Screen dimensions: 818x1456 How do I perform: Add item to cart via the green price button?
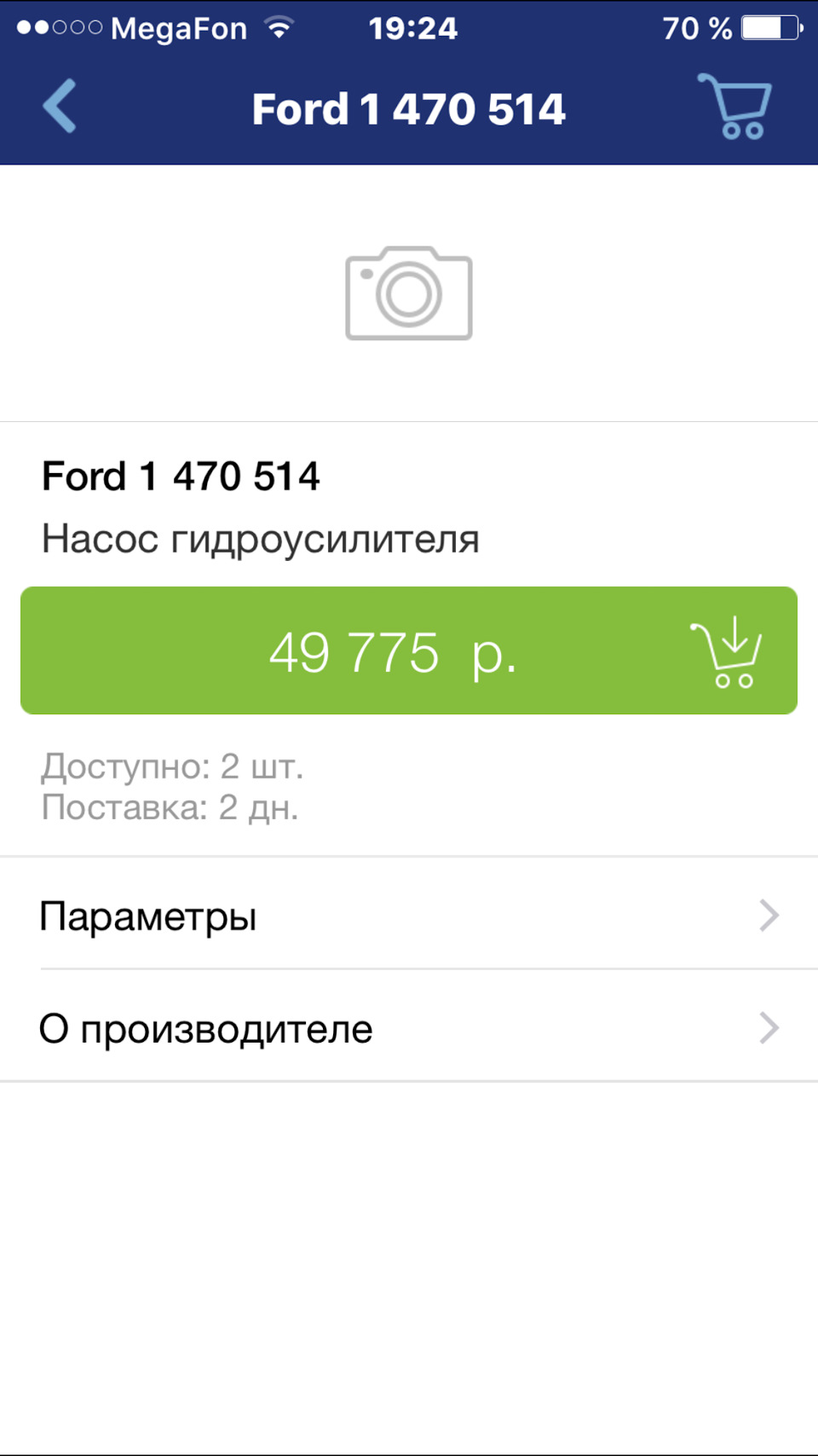point(408,650)
